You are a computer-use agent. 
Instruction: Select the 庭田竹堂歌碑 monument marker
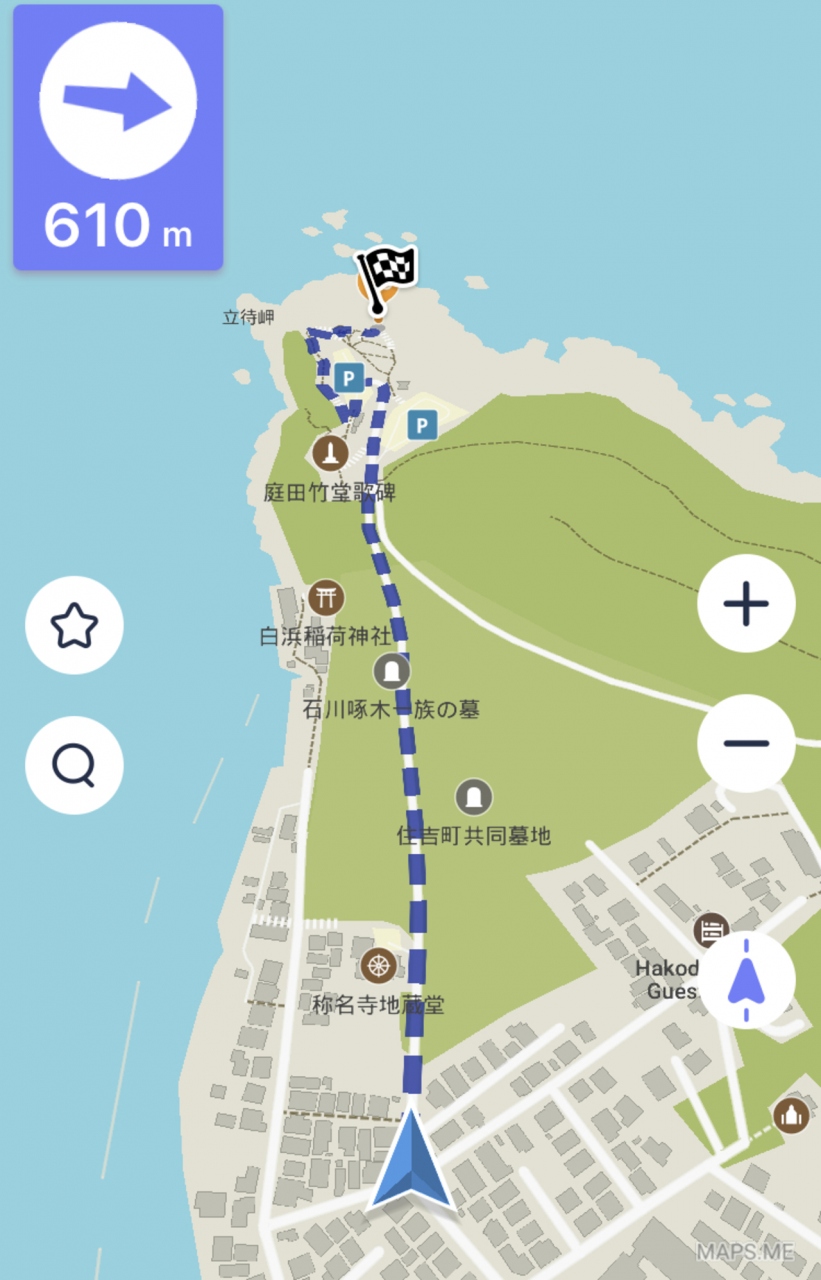click(330, 454)
